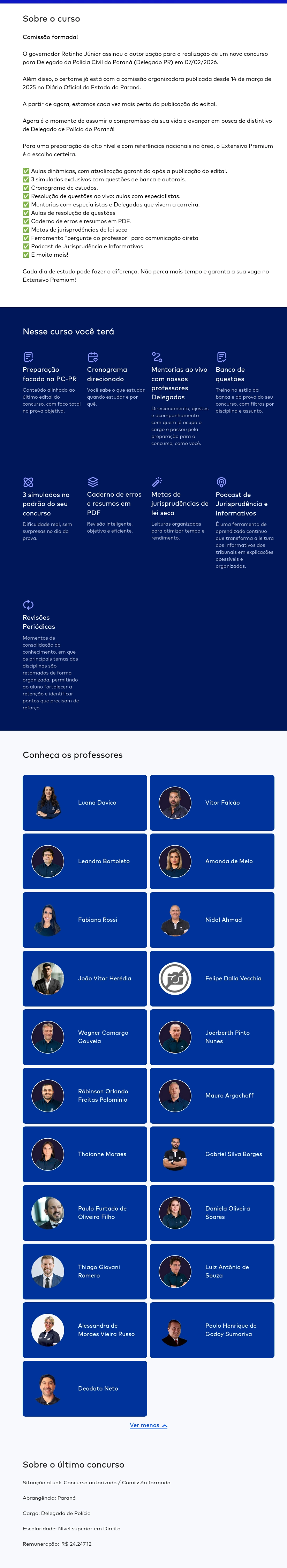Open professor Vitor Falcão's card
The image size is (287, 1568).
coord(212,802)
